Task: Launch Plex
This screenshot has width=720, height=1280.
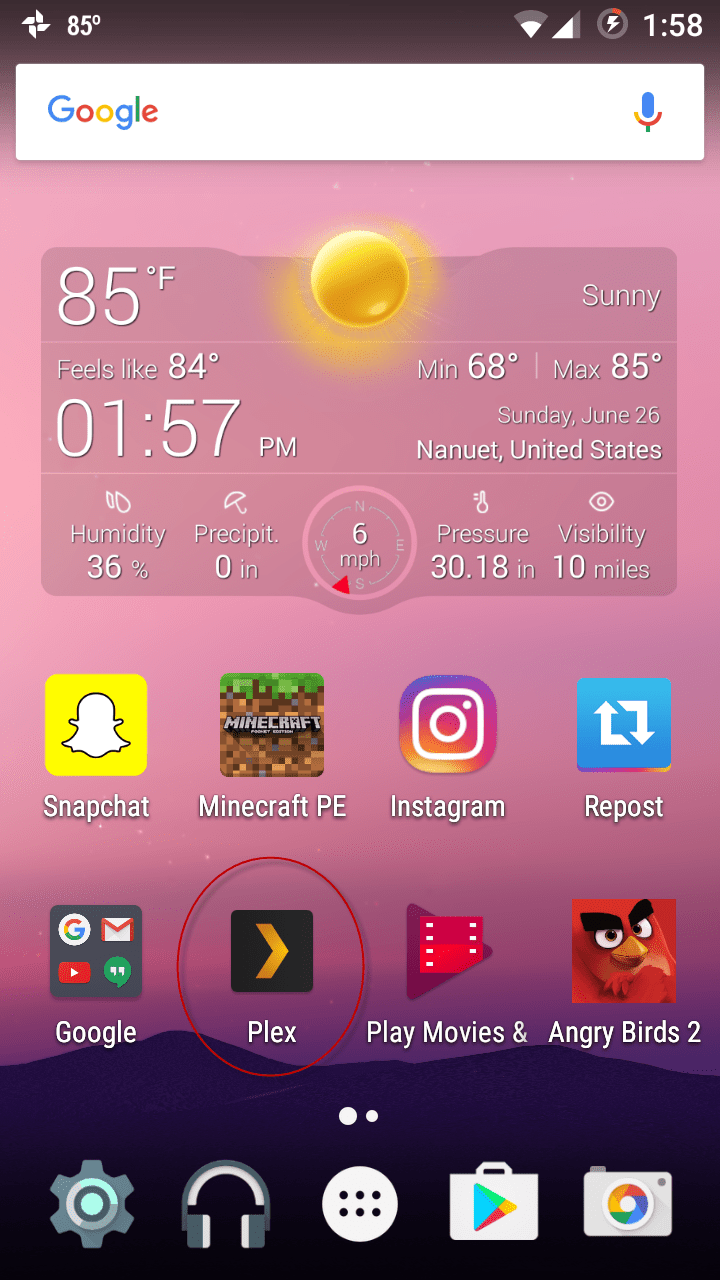Action: point(272,952)
